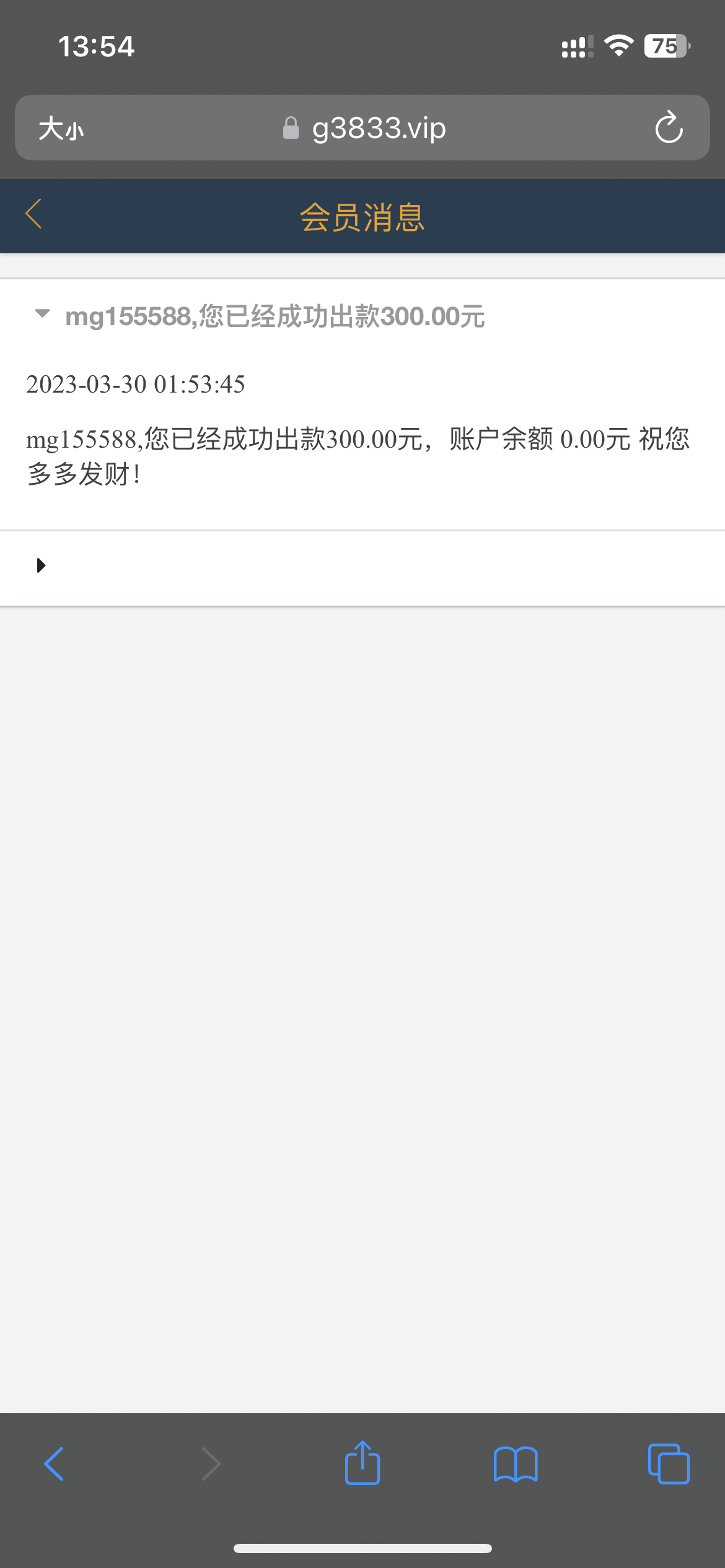The width and height of the screenshot is (725, 1568).
Task: Go back from the 会员消息 page
Action: [x=34, y=214]
